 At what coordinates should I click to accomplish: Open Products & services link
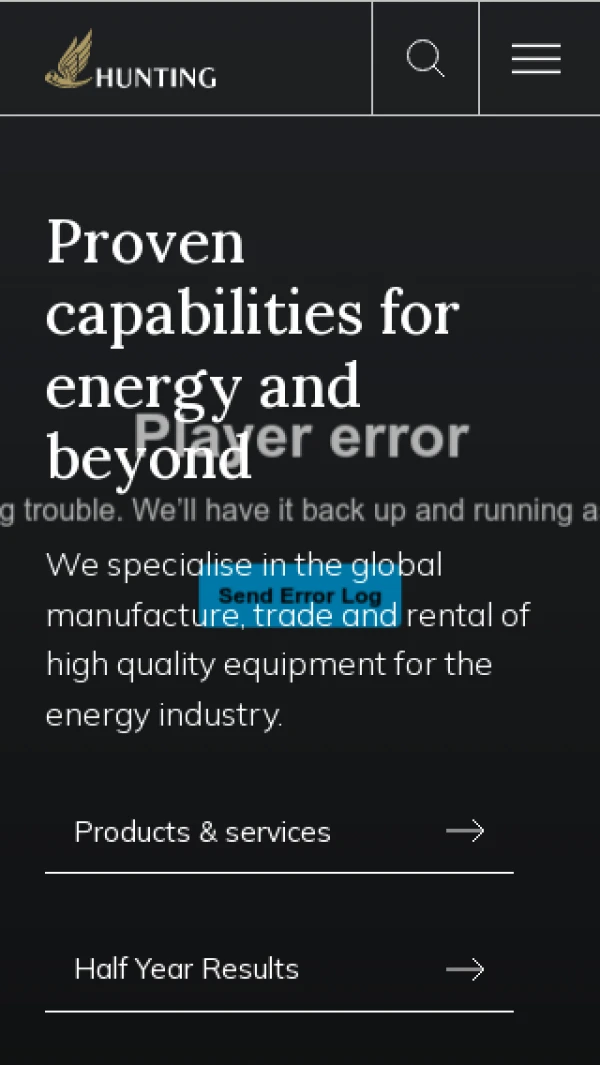(x=279, y=832)
